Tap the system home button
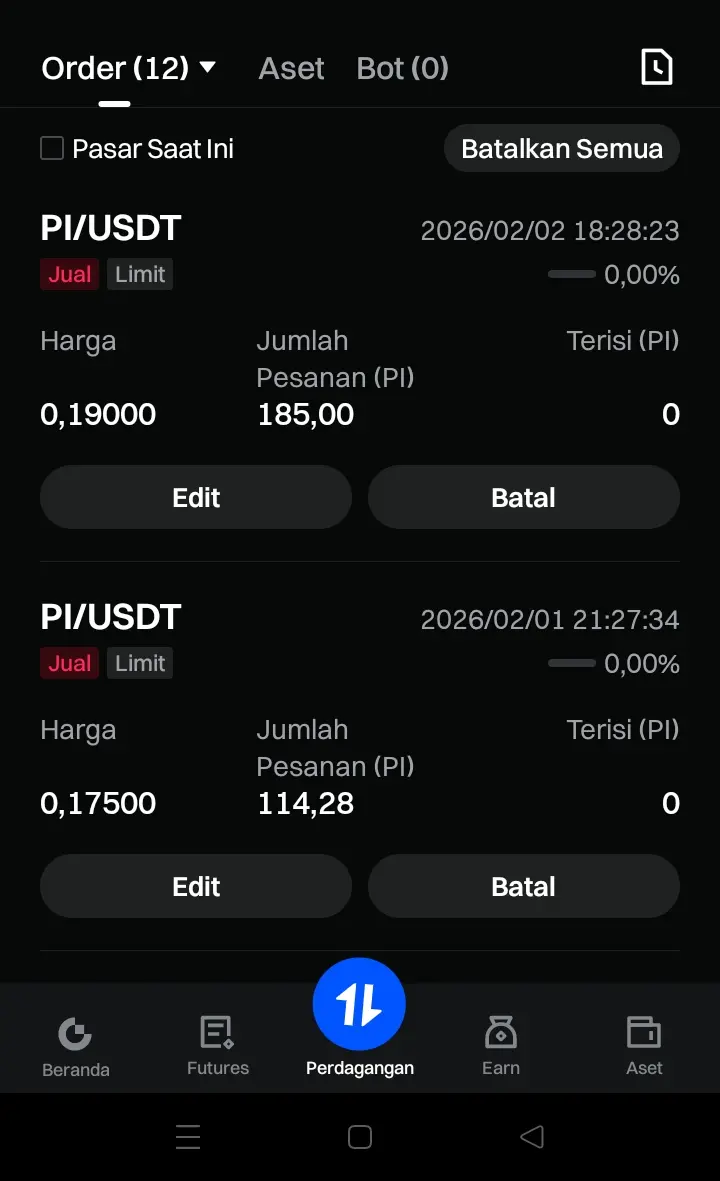The height and width of the screenshot is (1181, 720). 360,1137
